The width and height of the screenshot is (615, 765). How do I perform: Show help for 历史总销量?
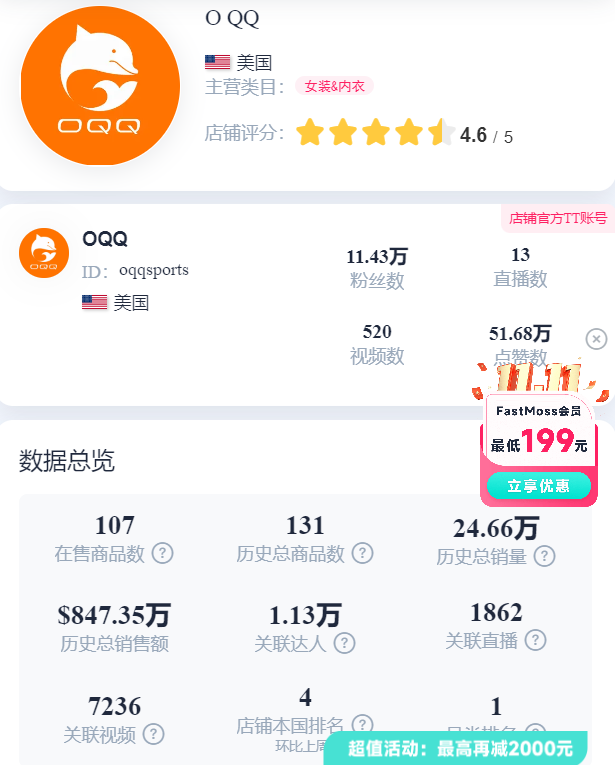[x=544, y=556]
